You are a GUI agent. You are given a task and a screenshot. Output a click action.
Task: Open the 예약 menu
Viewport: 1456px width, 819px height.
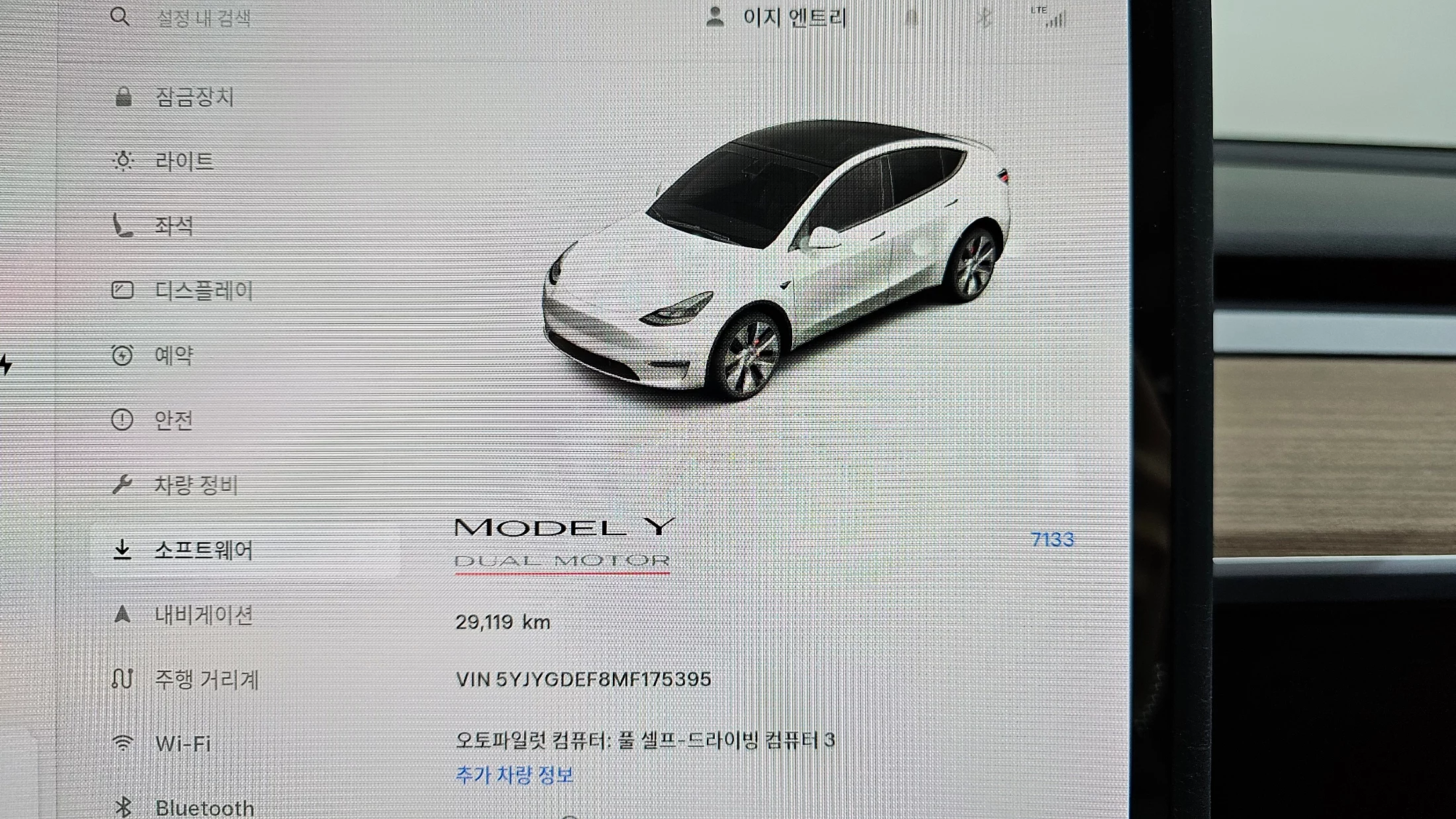[173, 355]
